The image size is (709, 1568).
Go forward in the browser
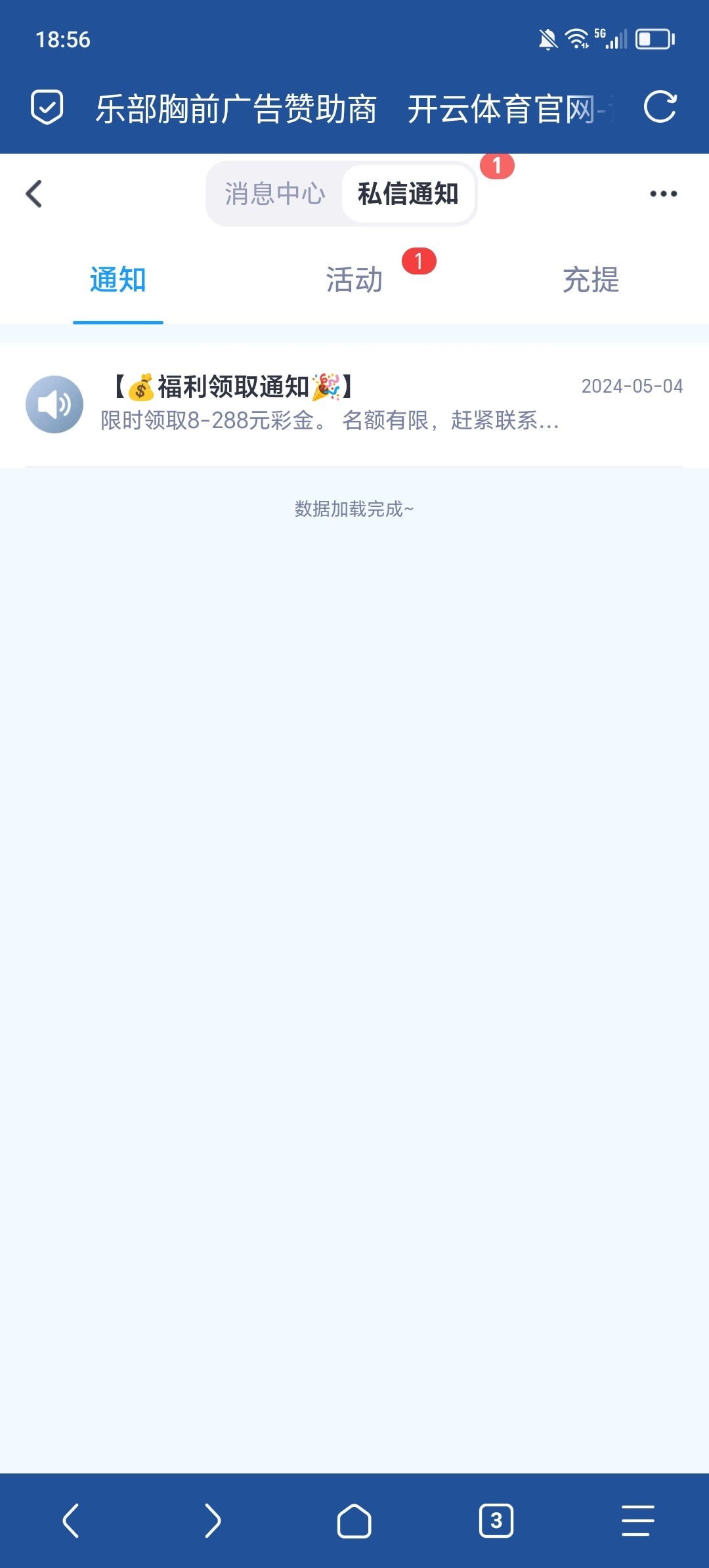click(x=213, y=1520)
